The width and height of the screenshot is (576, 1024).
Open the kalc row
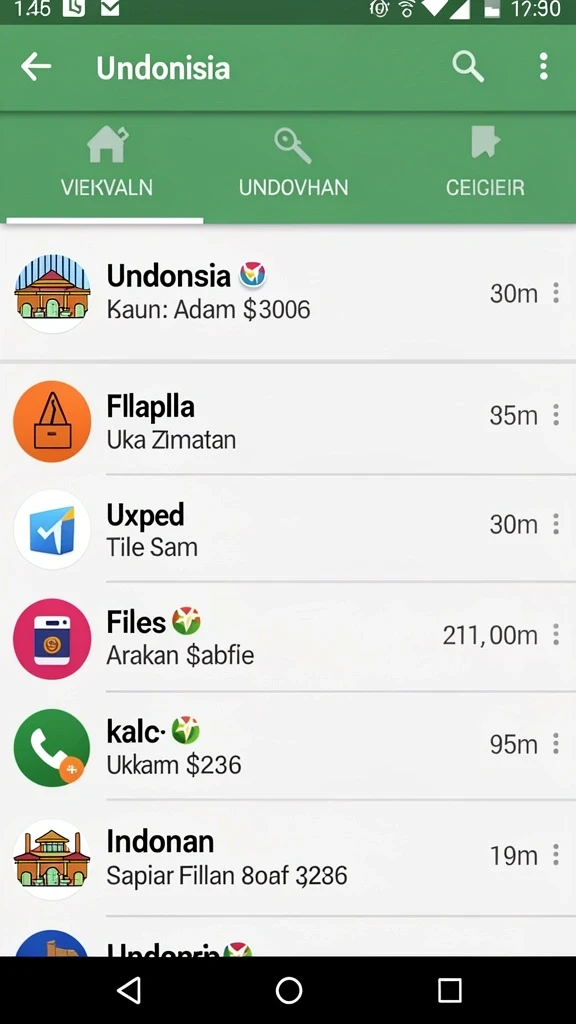[x=288, y=746]
